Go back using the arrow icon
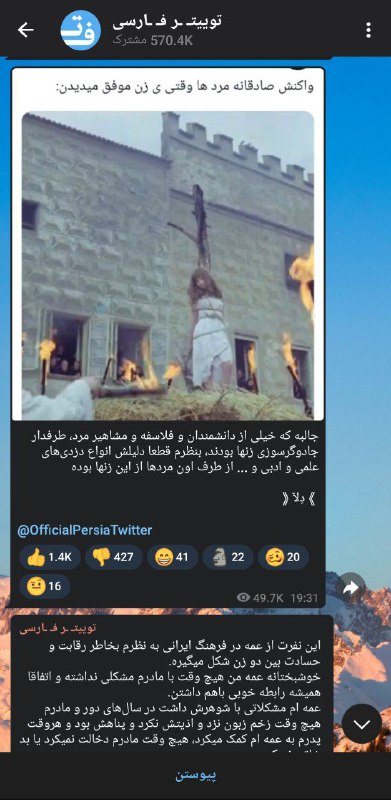This screenshot has width=391, height=800. click(x=26, y=30)
